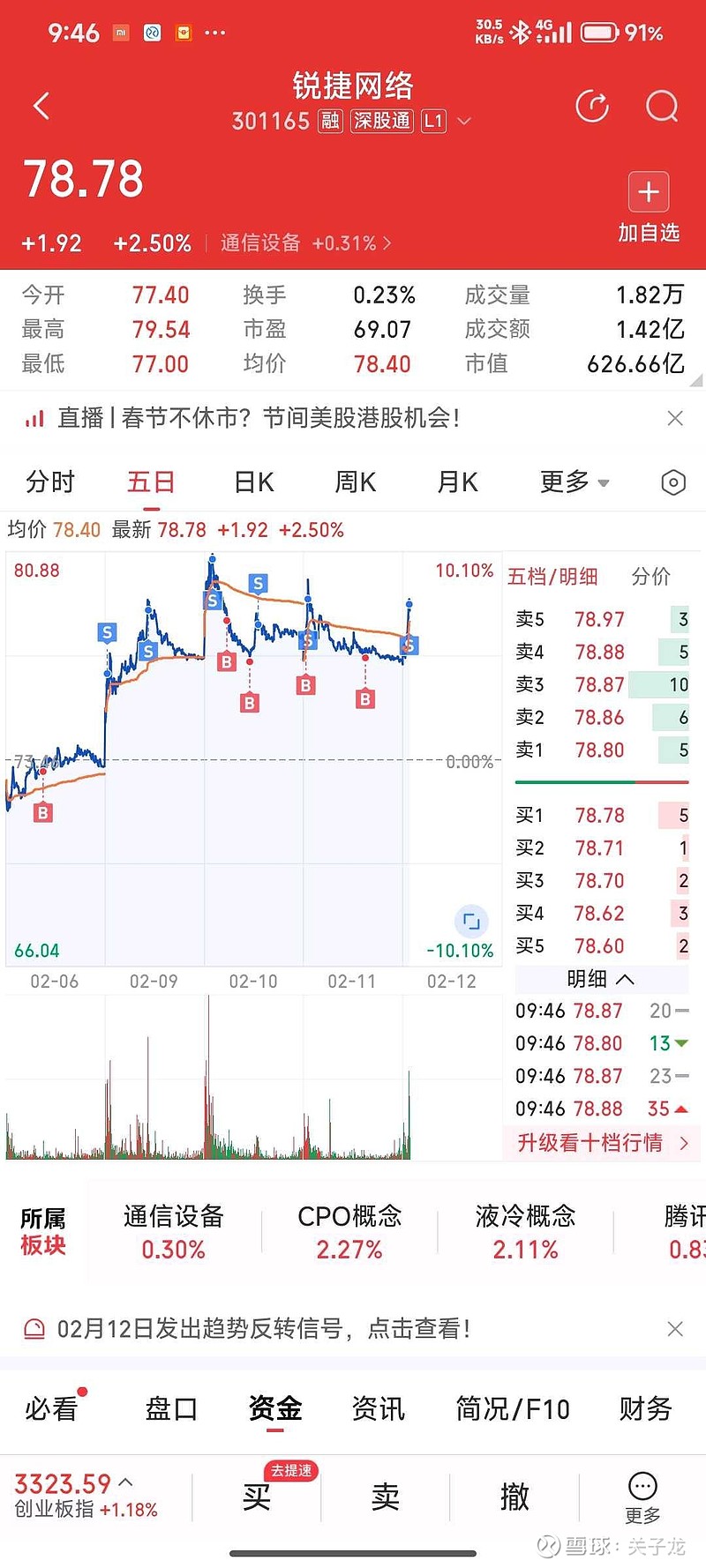Switch to 周K chart tab
Image resolution: width=706 pixels, height=1568 pixels.
click(x=356, y=482)
